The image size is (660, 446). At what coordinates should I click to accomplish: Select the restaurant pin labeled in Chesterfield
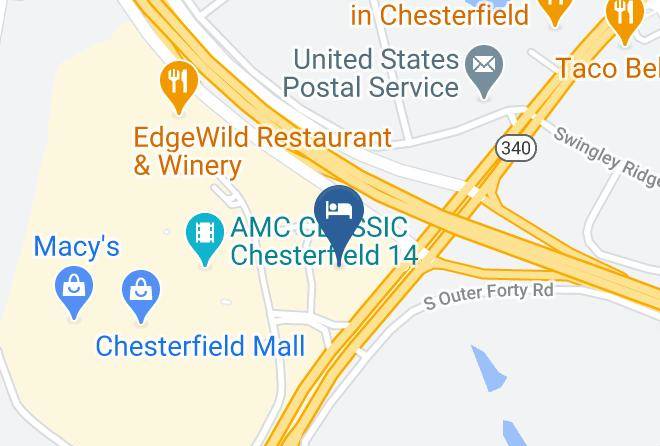click(x=552, y=10)
